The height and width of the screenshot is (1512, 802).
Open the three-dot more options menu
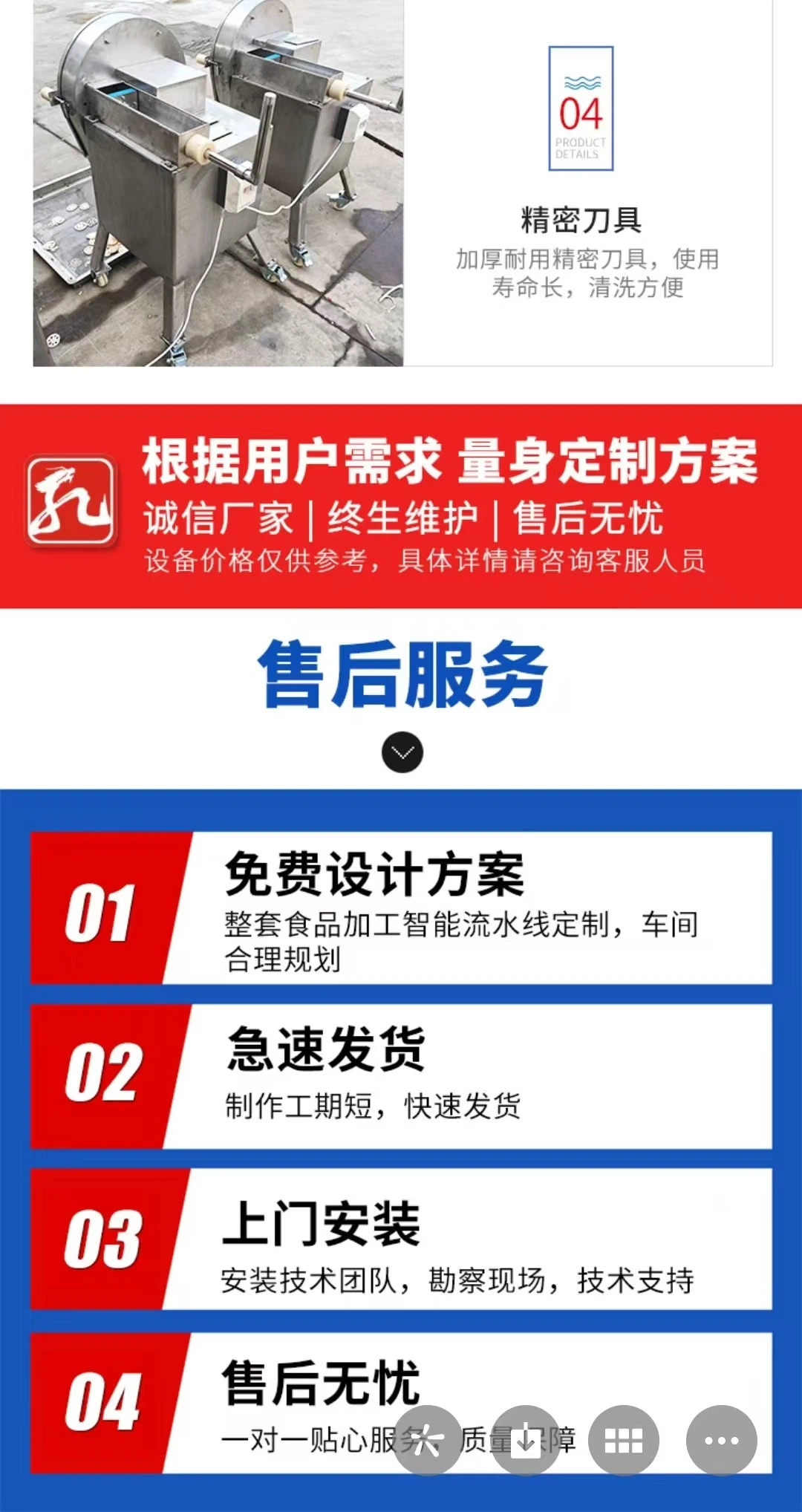click(721, 1441)
